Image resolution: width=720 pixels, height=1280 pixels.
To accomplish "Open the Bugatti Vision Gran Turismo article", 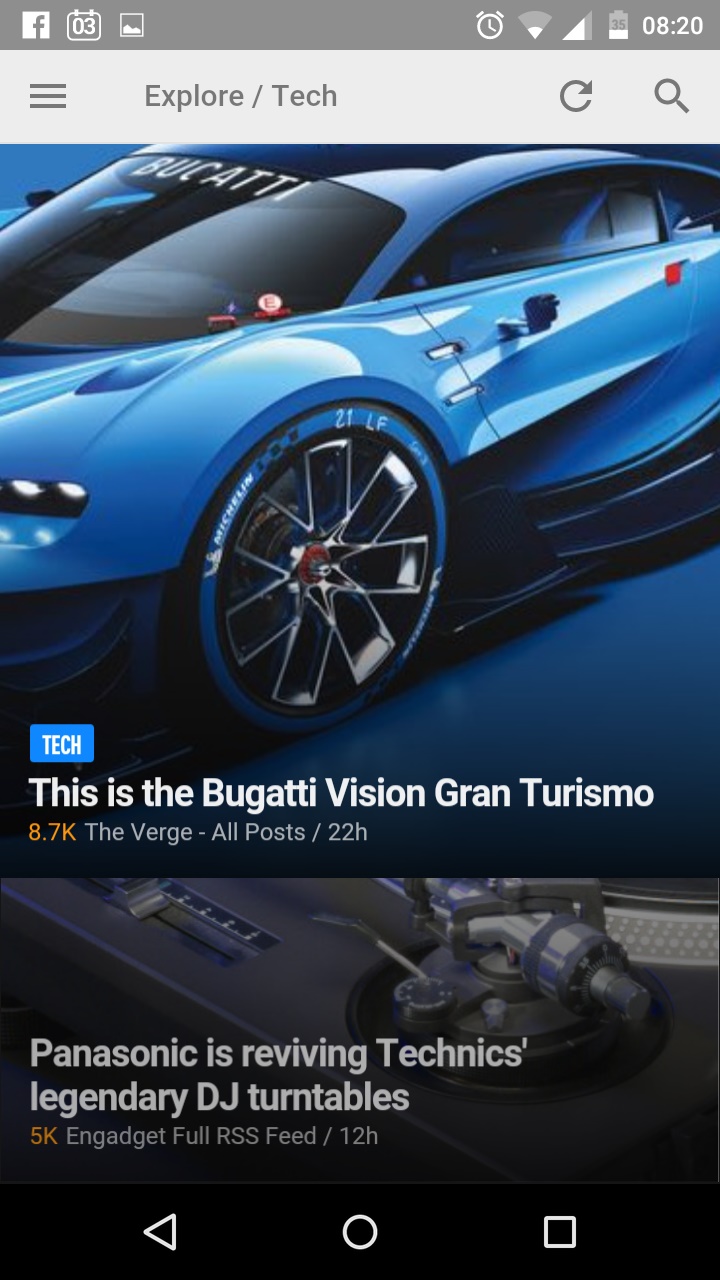I will tap(341, 793).
